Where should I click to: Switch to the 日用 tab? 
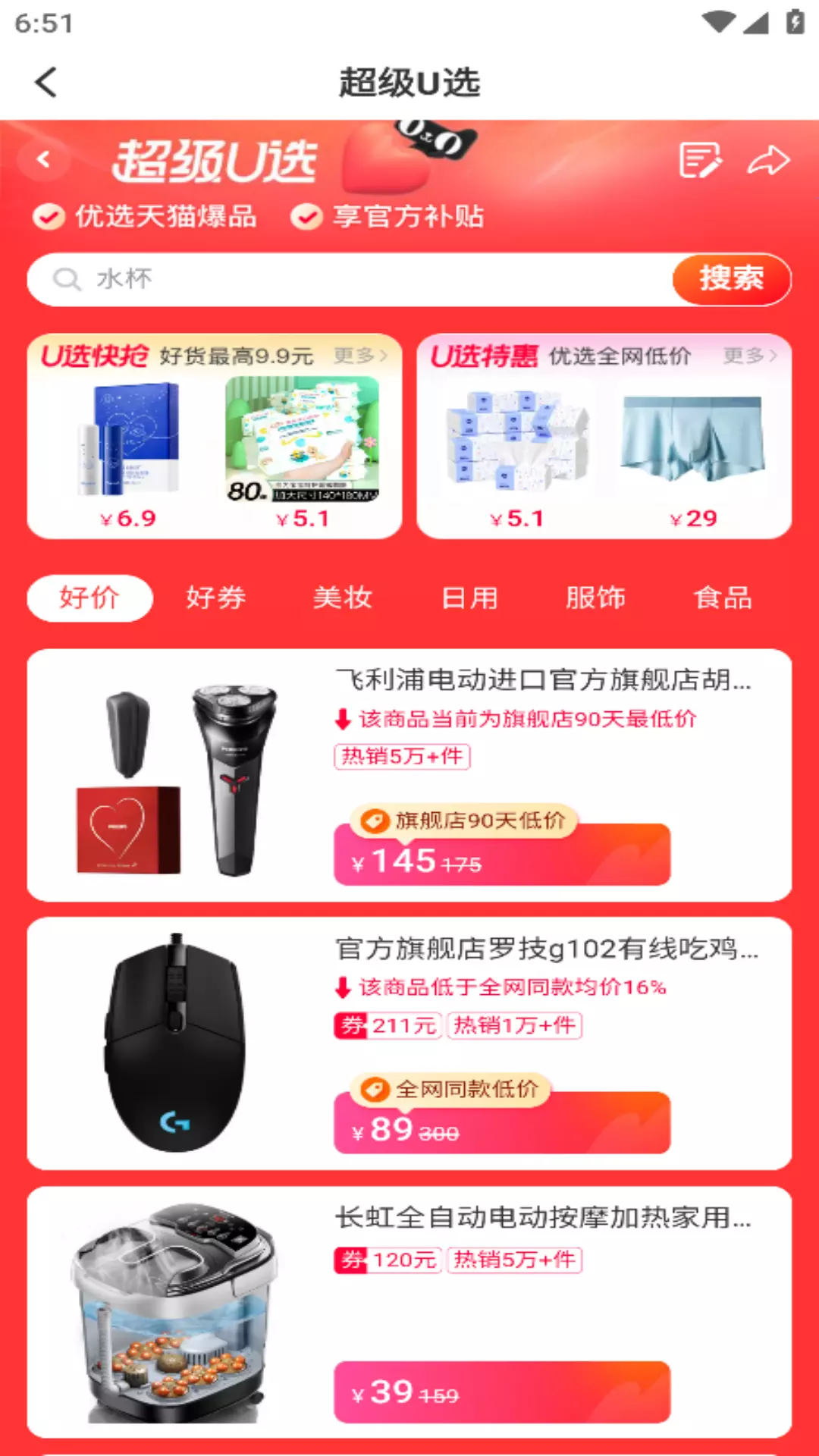tap(469, 598)
